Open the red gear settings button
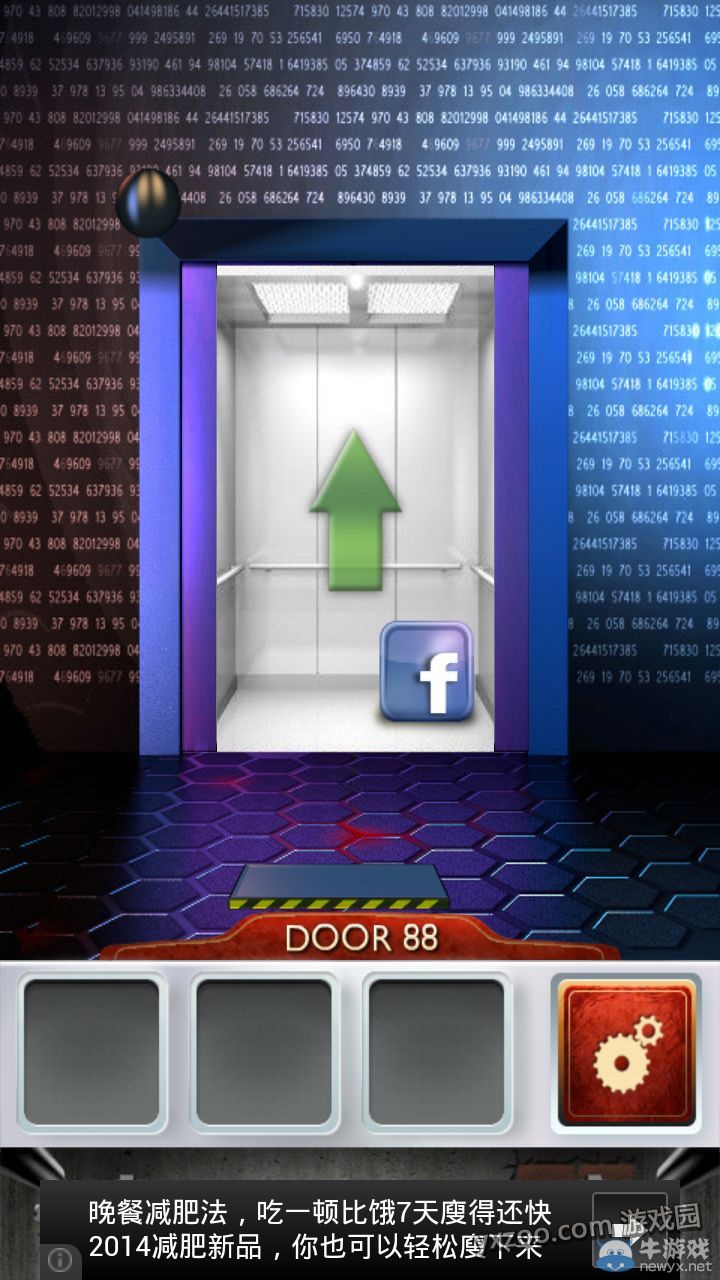The image size is (720, 1280). [627, 1052]
